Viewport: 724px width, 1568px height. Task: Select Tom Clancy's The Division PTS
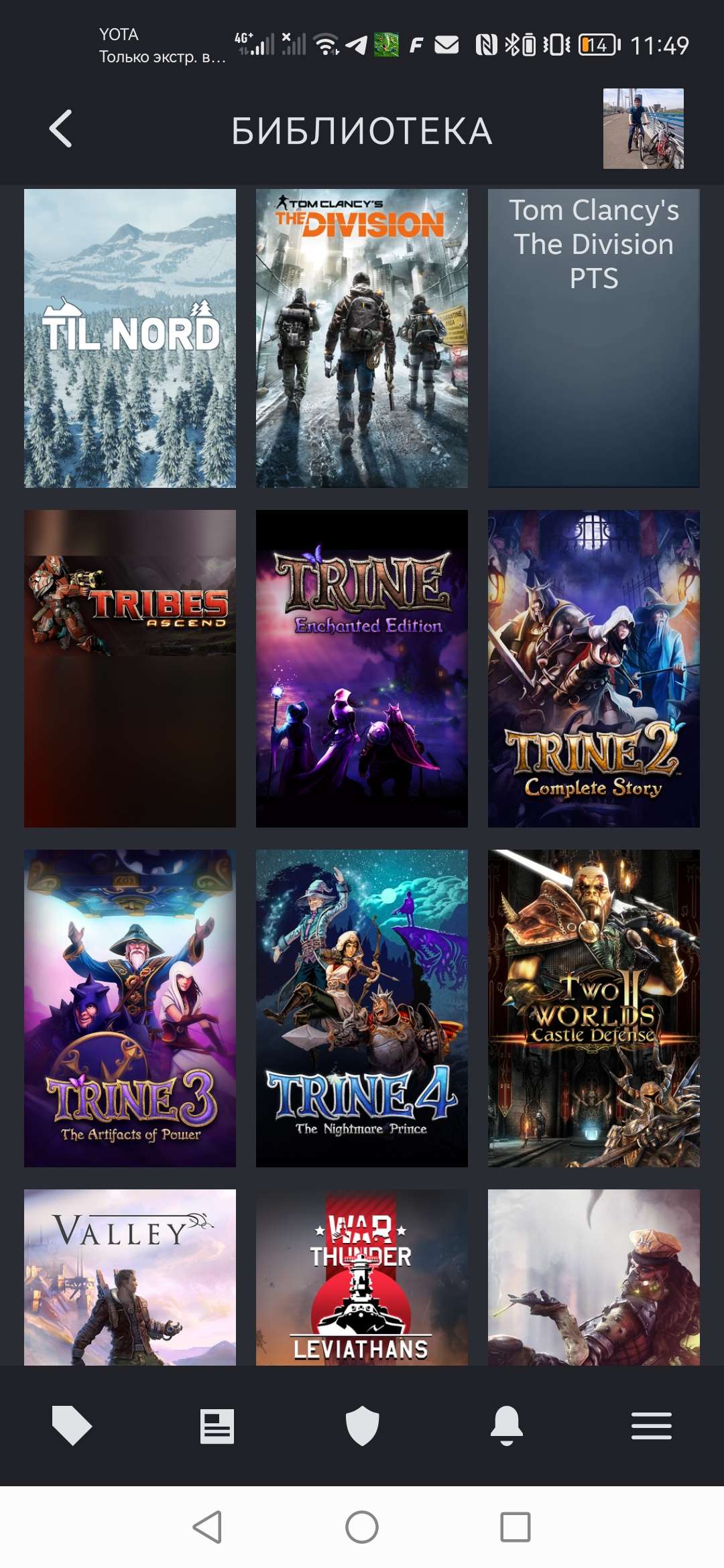pos(593,338)
